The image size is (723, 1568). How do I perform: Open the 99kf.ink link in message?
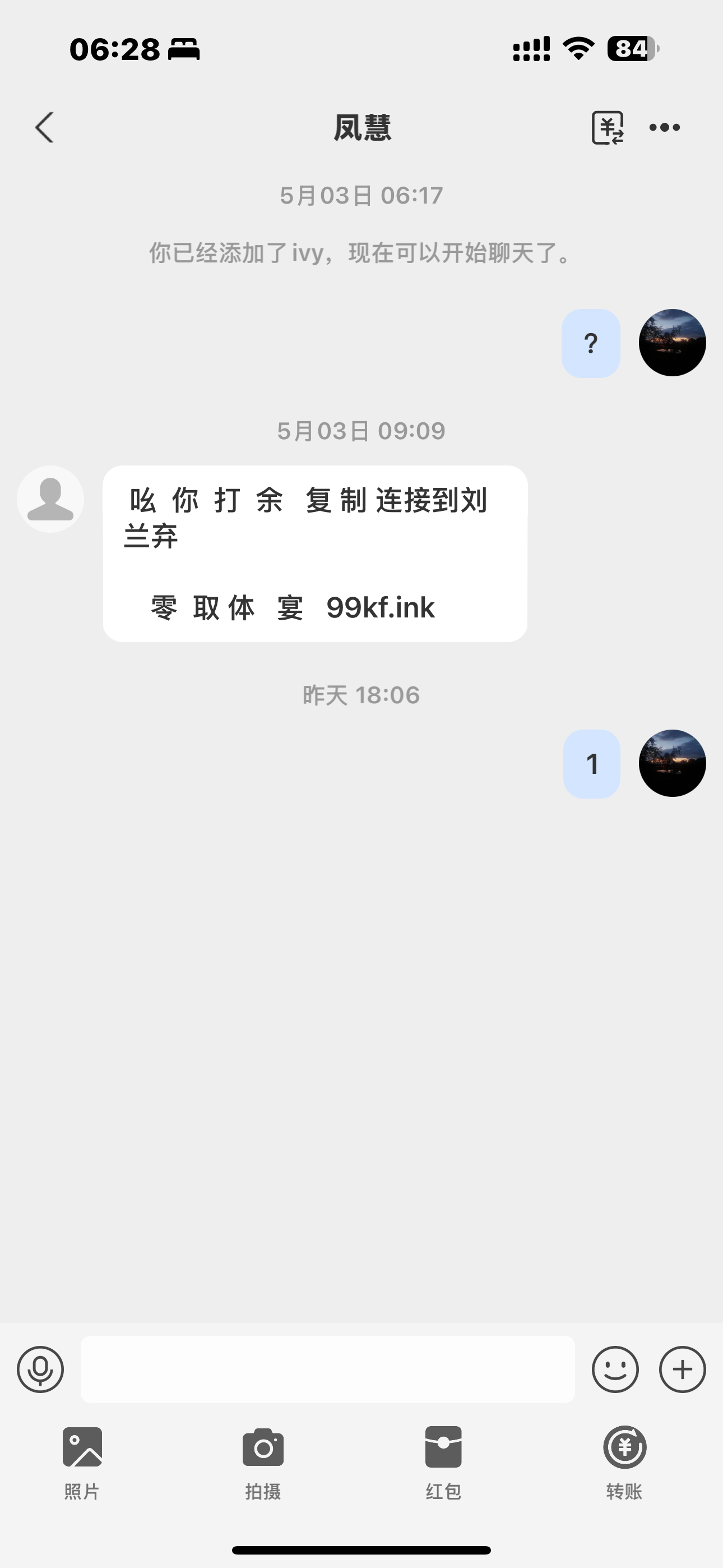pos(381,607)
